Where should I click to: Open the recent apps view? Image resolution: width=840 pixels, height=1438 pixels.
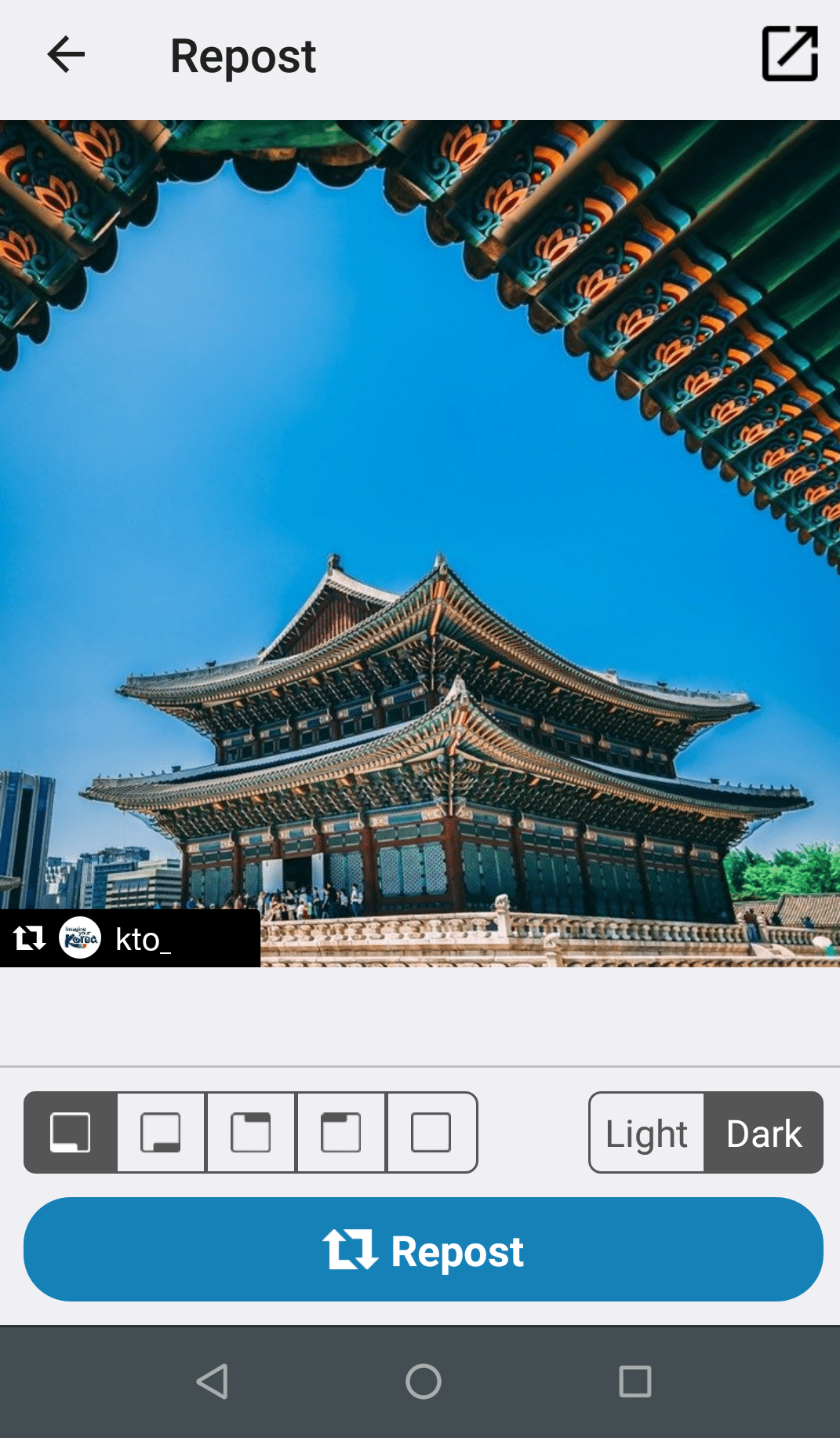click(x=635, y=1382)
